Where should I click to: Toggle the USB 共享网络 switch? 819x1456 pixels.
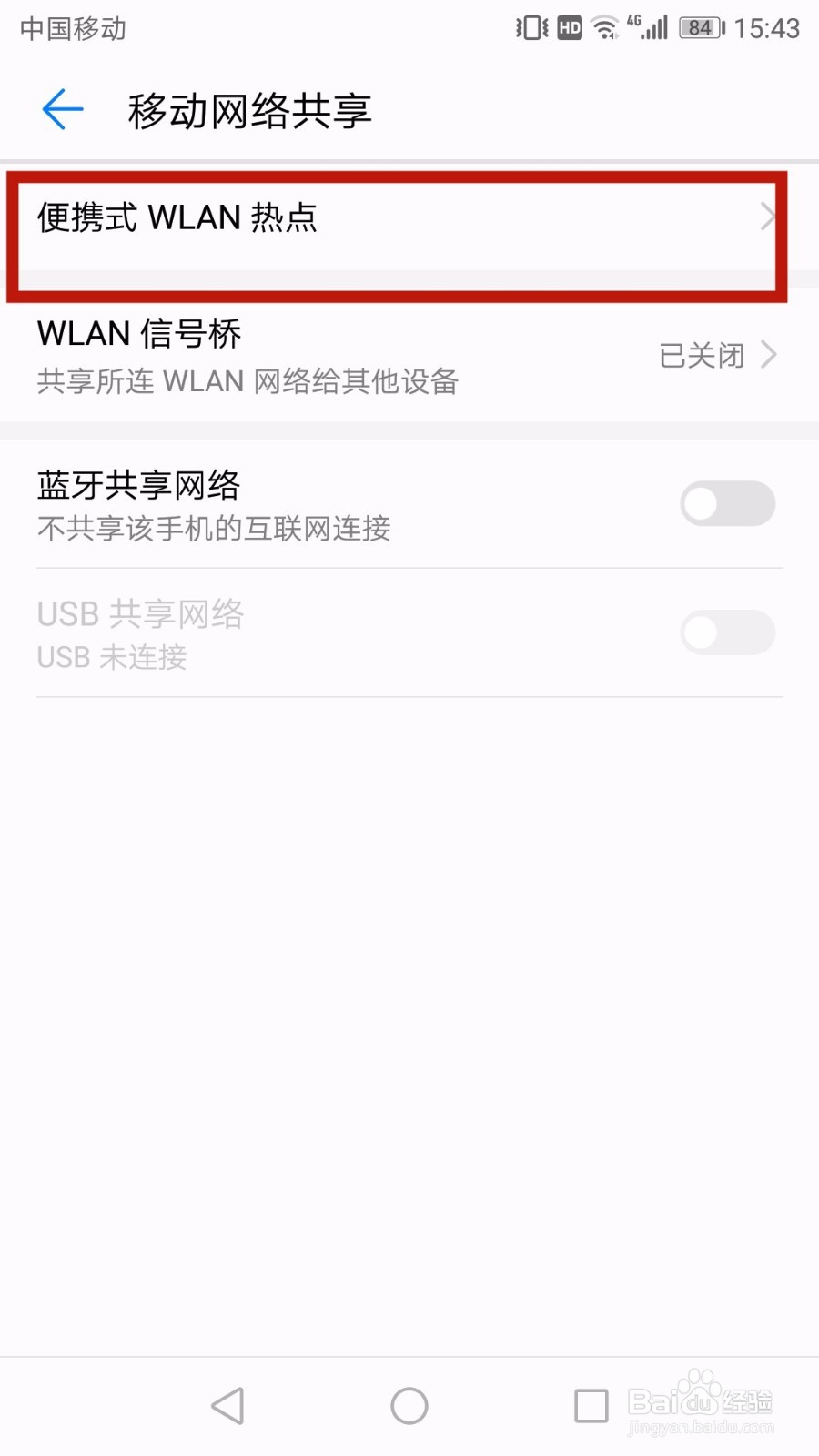[x=726, y=632]
